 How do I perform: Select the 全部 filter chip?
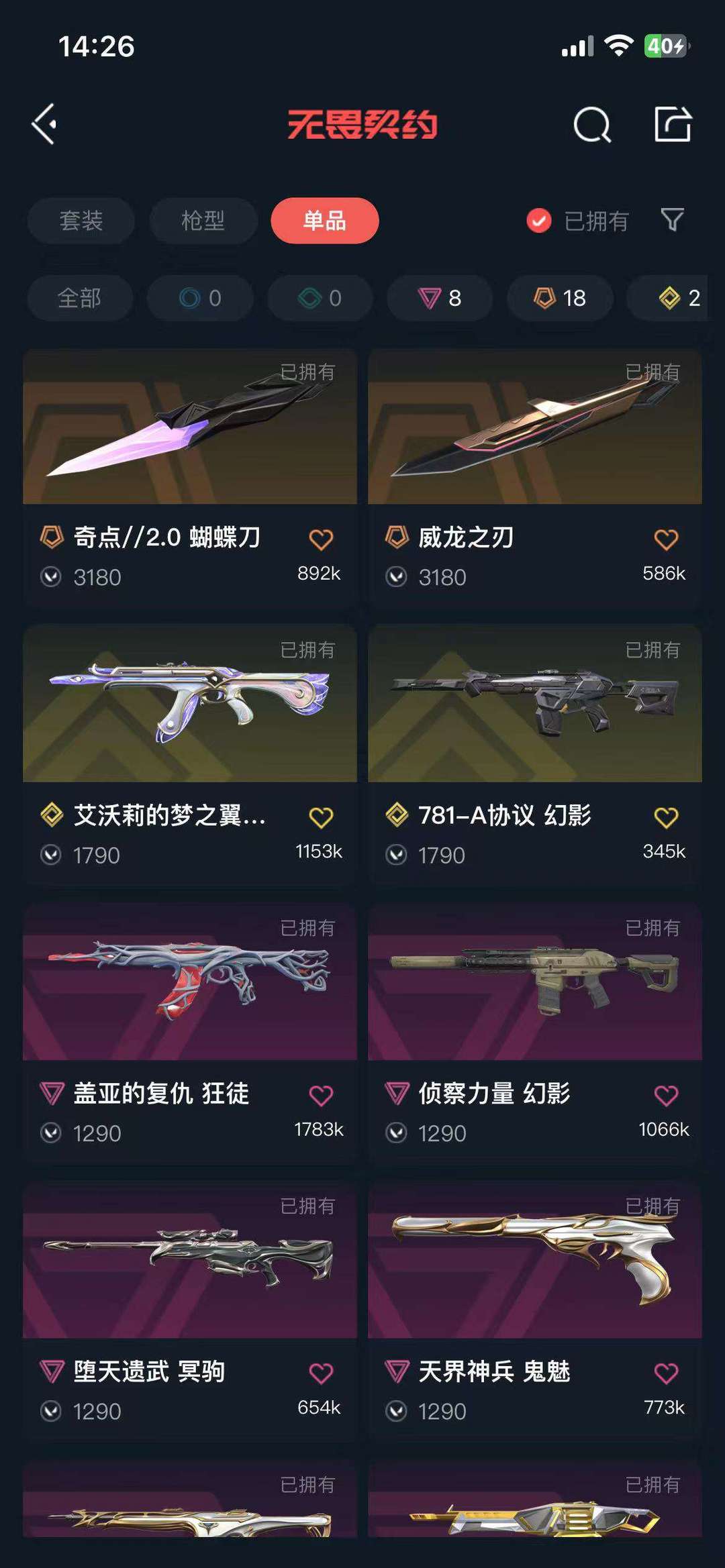point(80,298)
